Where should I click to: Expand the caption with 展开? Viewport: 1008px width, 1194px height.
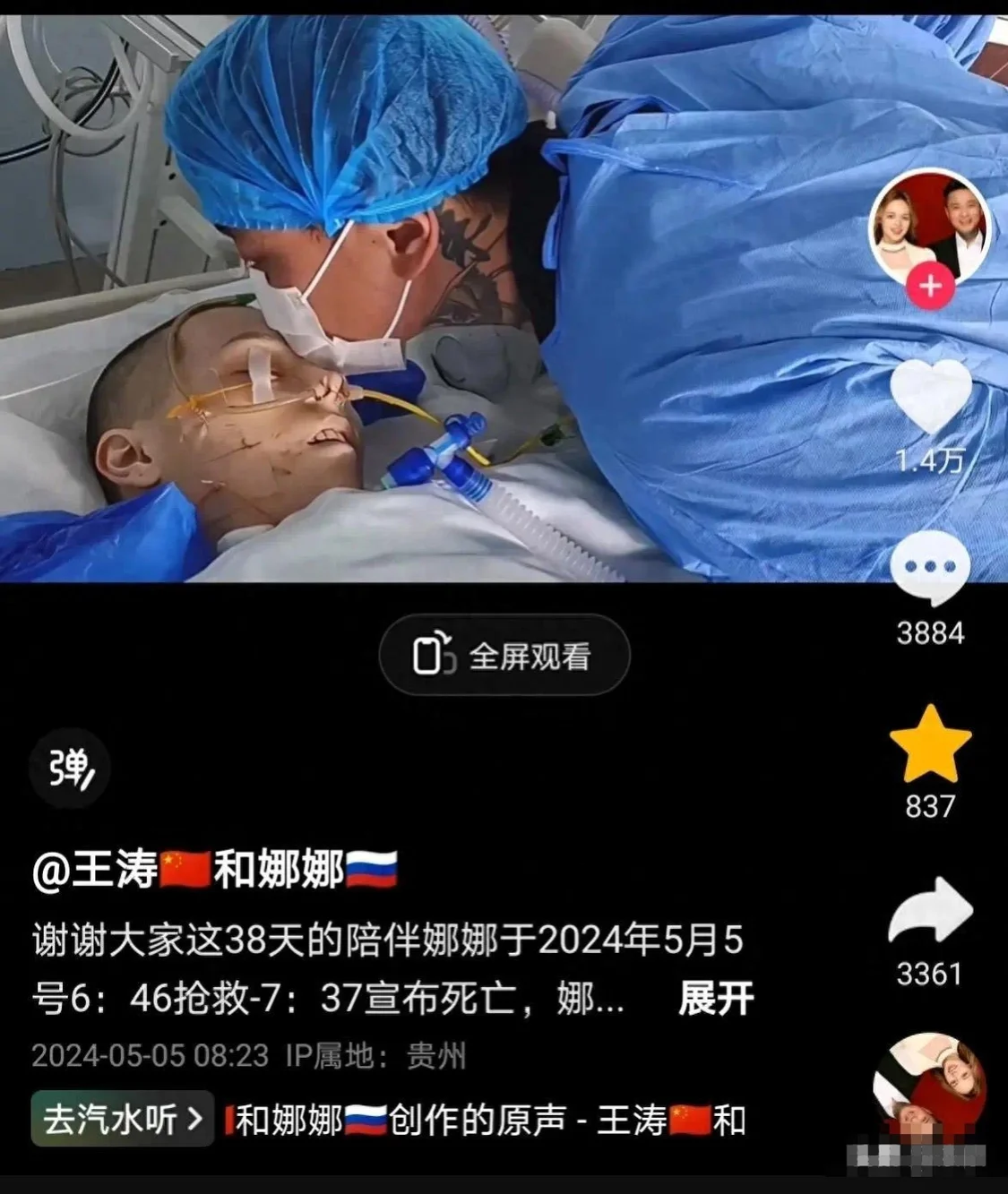715,999
